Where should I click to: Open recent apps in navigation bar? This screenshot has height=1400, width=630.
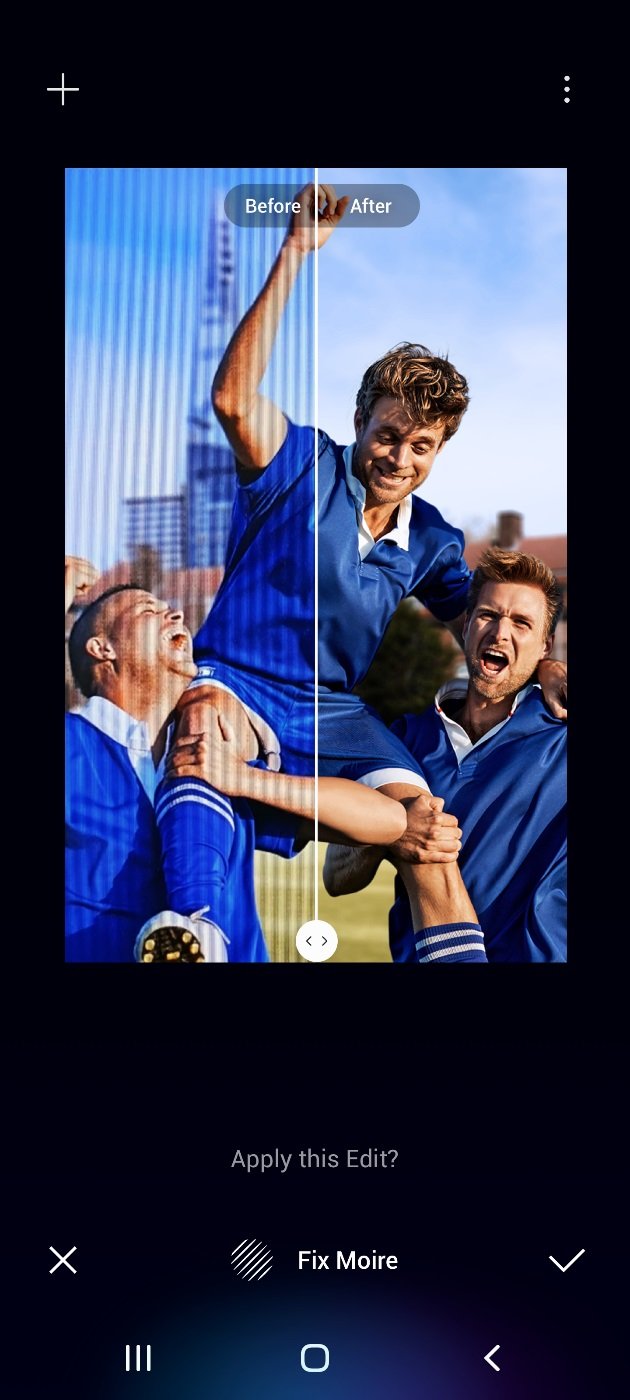(x=138, y=1357)
